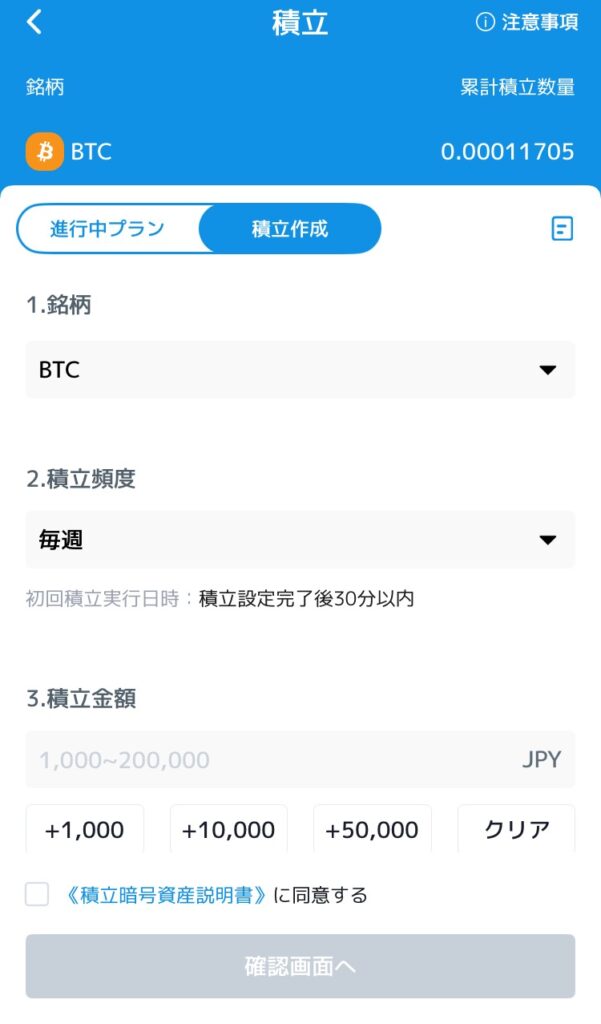Go back using the top-left arrow
The image size is (601, 1024).
[x=35, y=22]
